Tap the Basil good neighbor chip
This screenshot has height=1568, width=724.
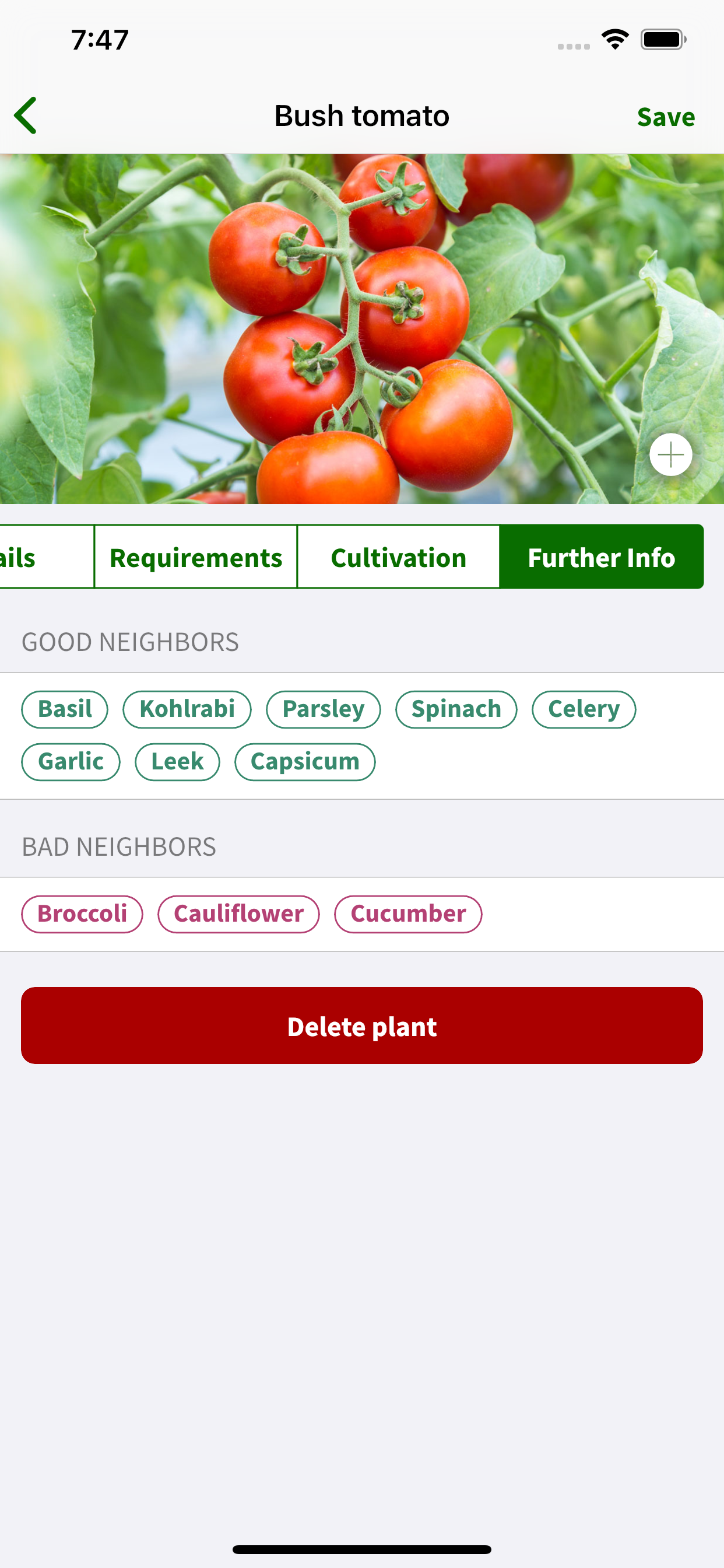(65, 709)
